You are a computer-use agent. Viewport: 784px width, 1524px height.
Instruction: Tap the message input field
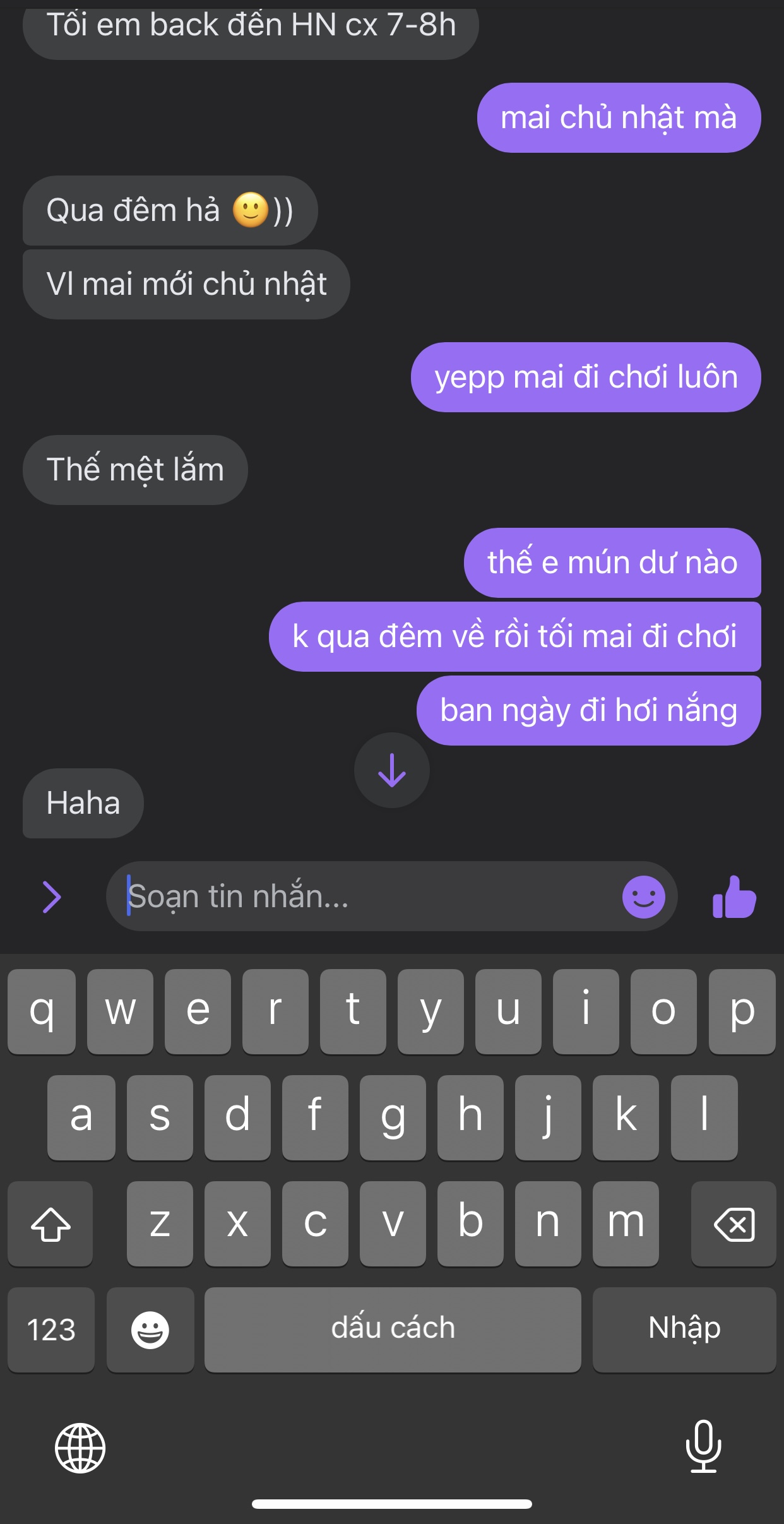(x=363, y=896)
